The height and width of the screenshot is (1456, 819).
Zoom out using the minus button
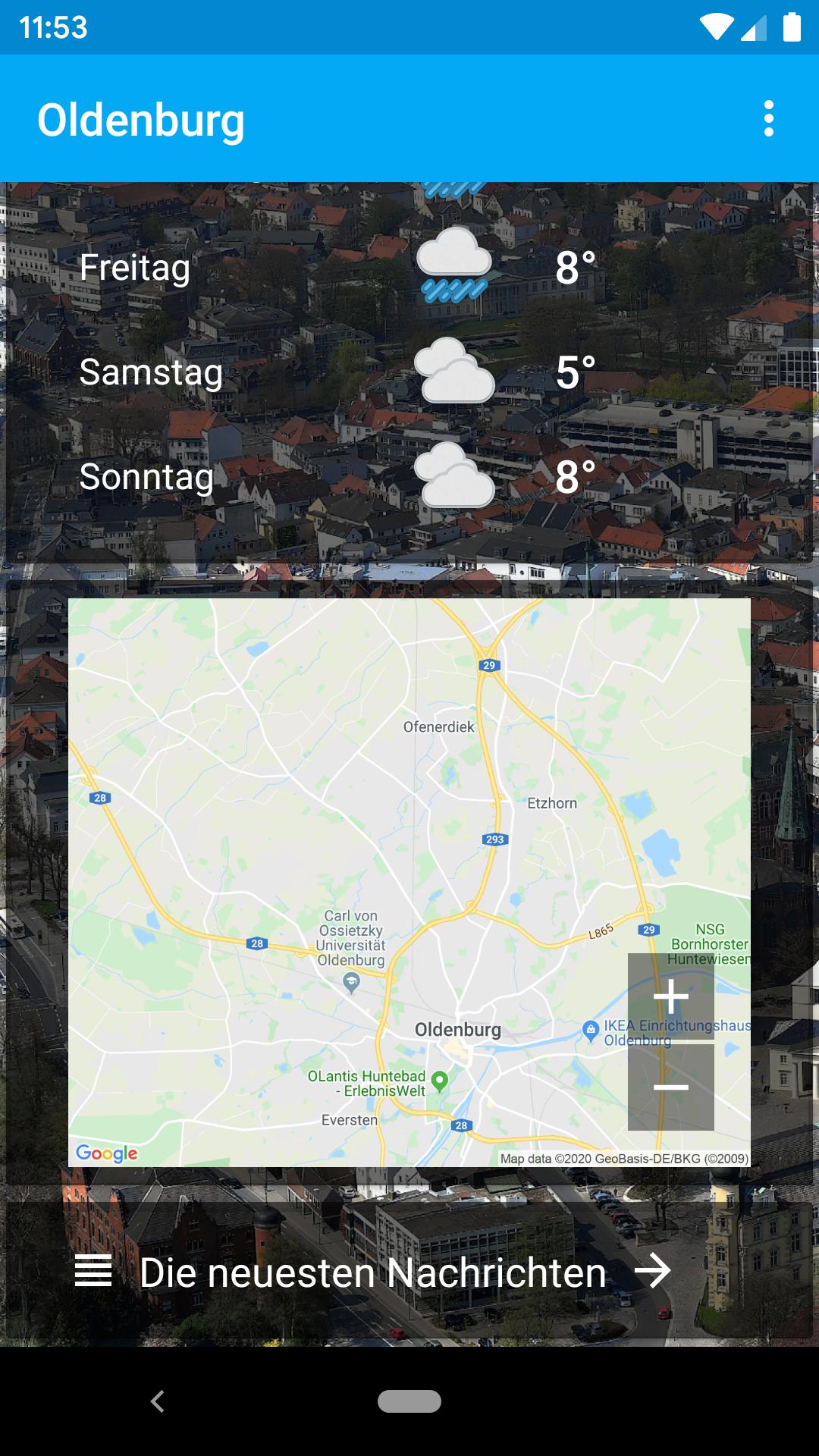click(x=670, y=1087)
